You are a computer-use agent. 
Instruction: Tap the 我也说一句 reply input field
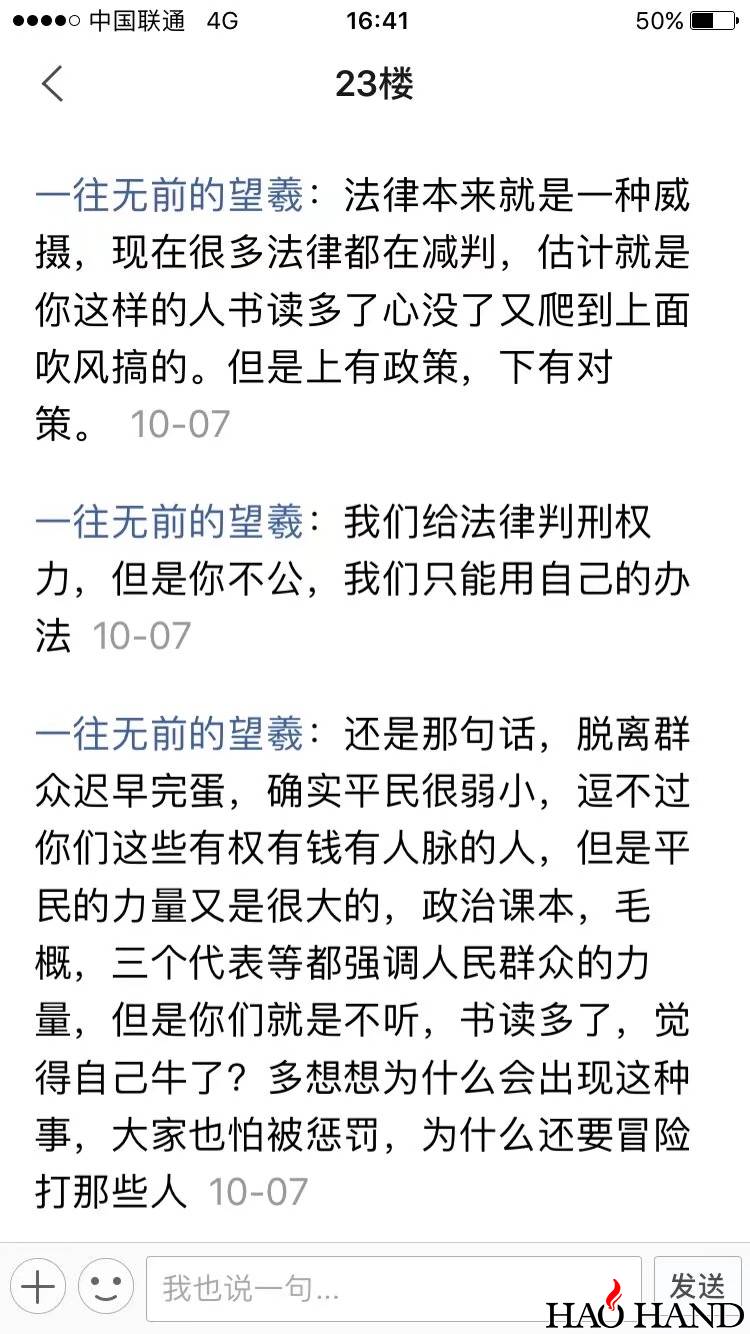(x=393, y=1288)
